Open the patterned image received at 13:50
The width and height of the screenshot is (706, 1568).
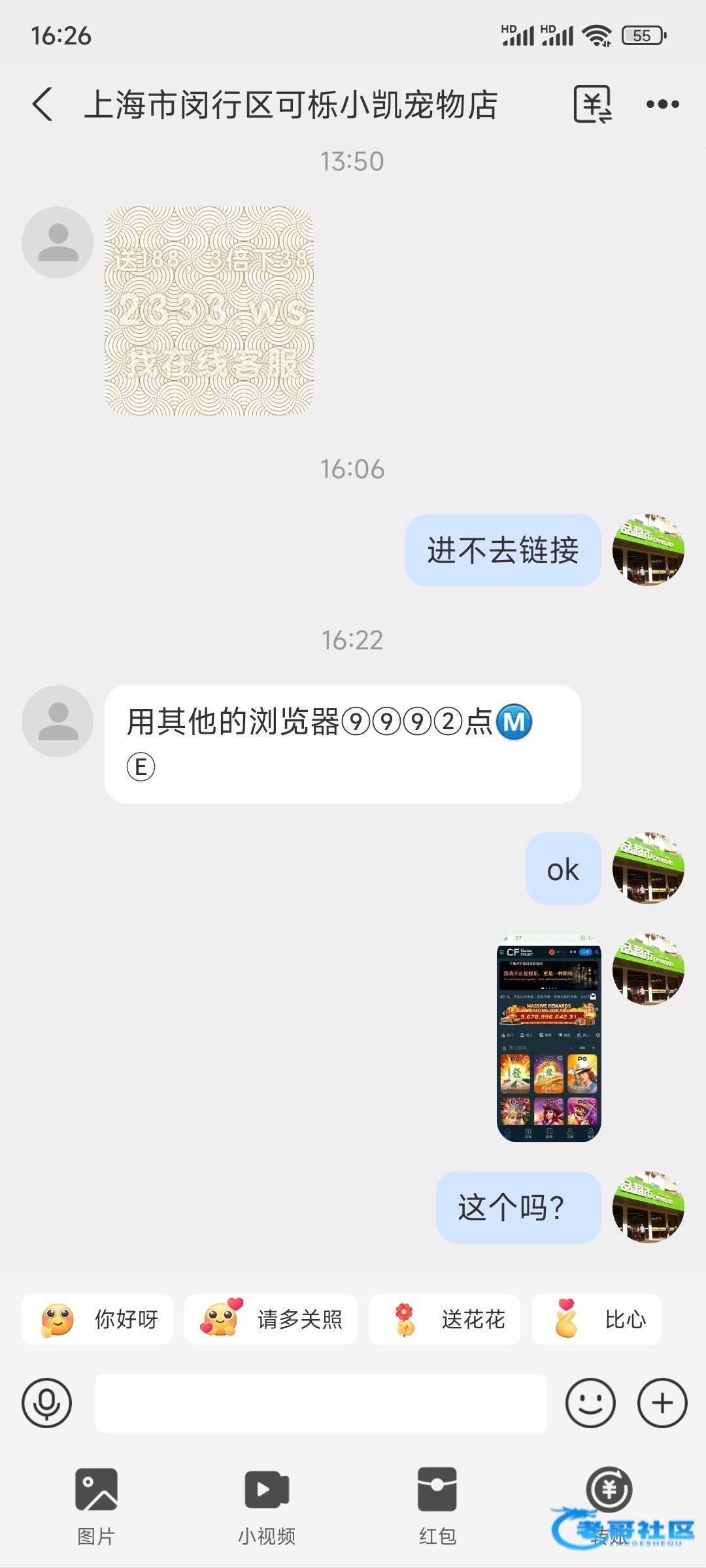[x=209, y=311]
